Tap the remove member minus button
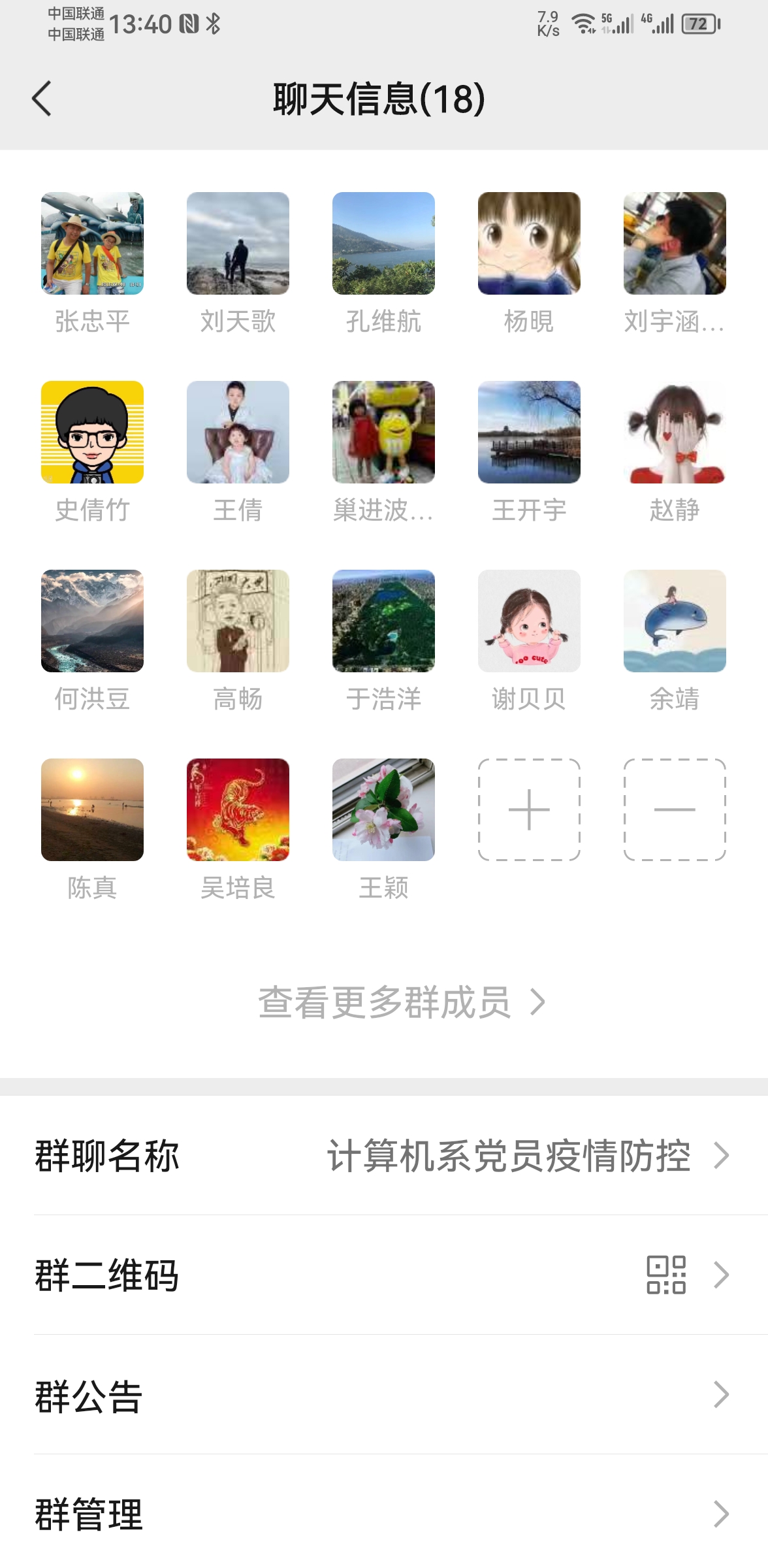This screenshot has height=1568, width=768. (x=675, y=809)
